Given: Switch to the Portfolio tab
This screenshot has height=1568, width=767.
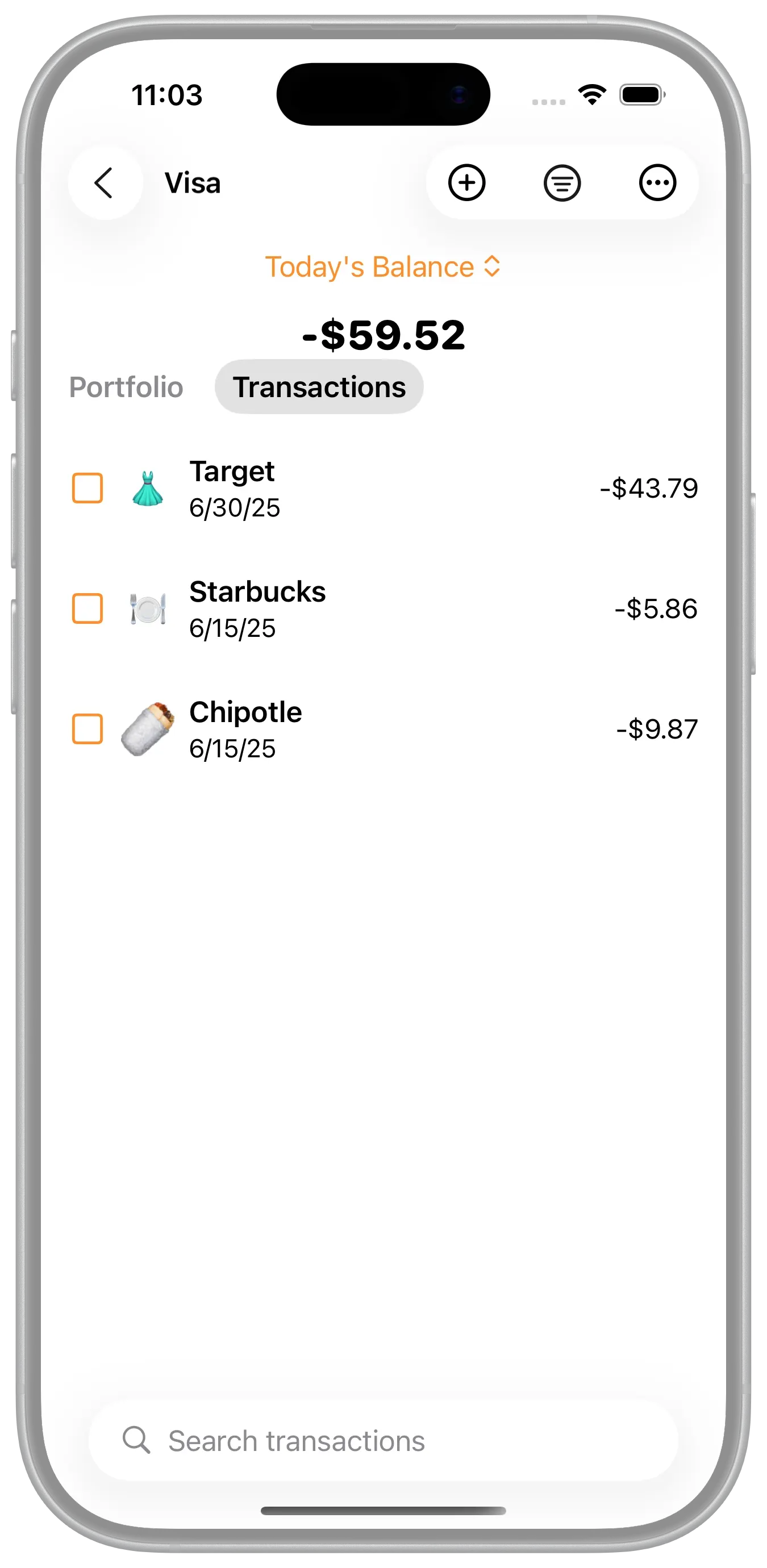Looking at the screenshot, I should click(126, 387).
